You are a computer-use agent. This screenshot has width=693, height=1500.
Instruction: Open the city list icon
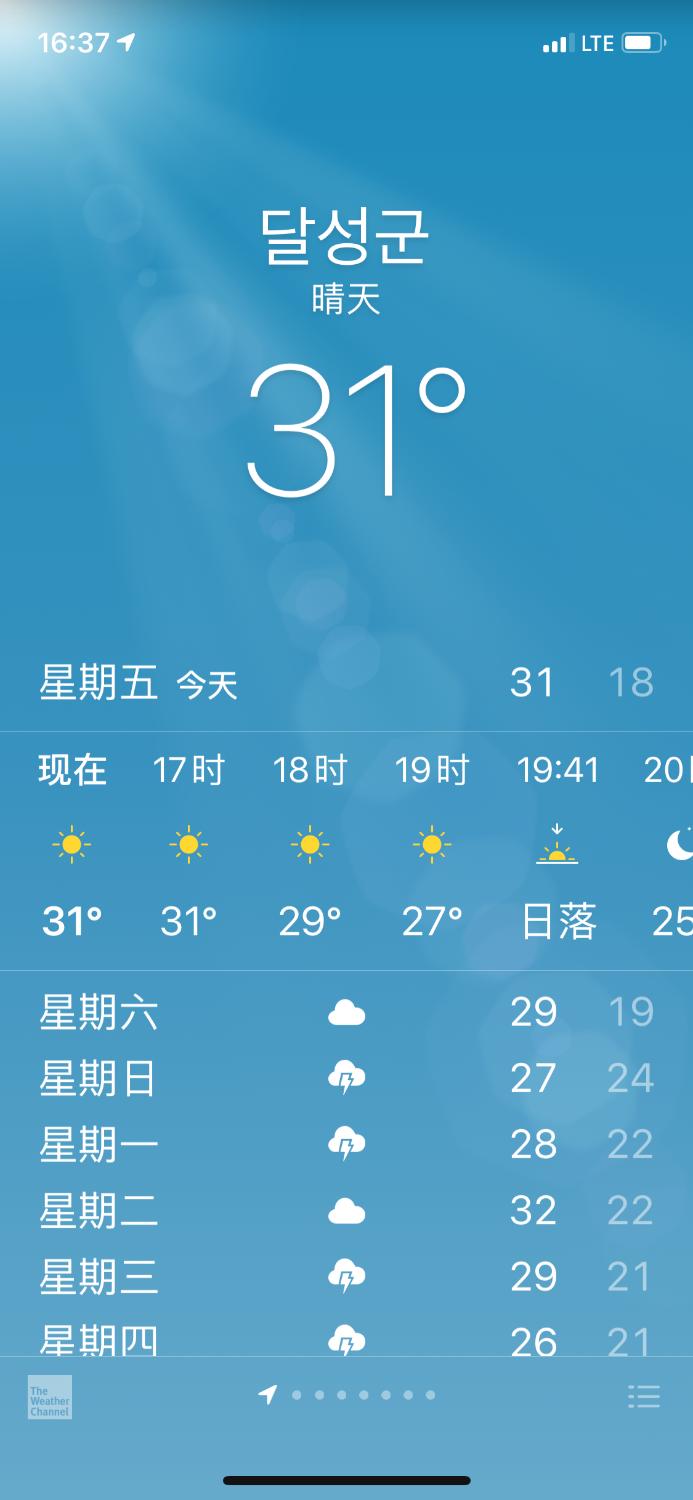coord(643,1396)
